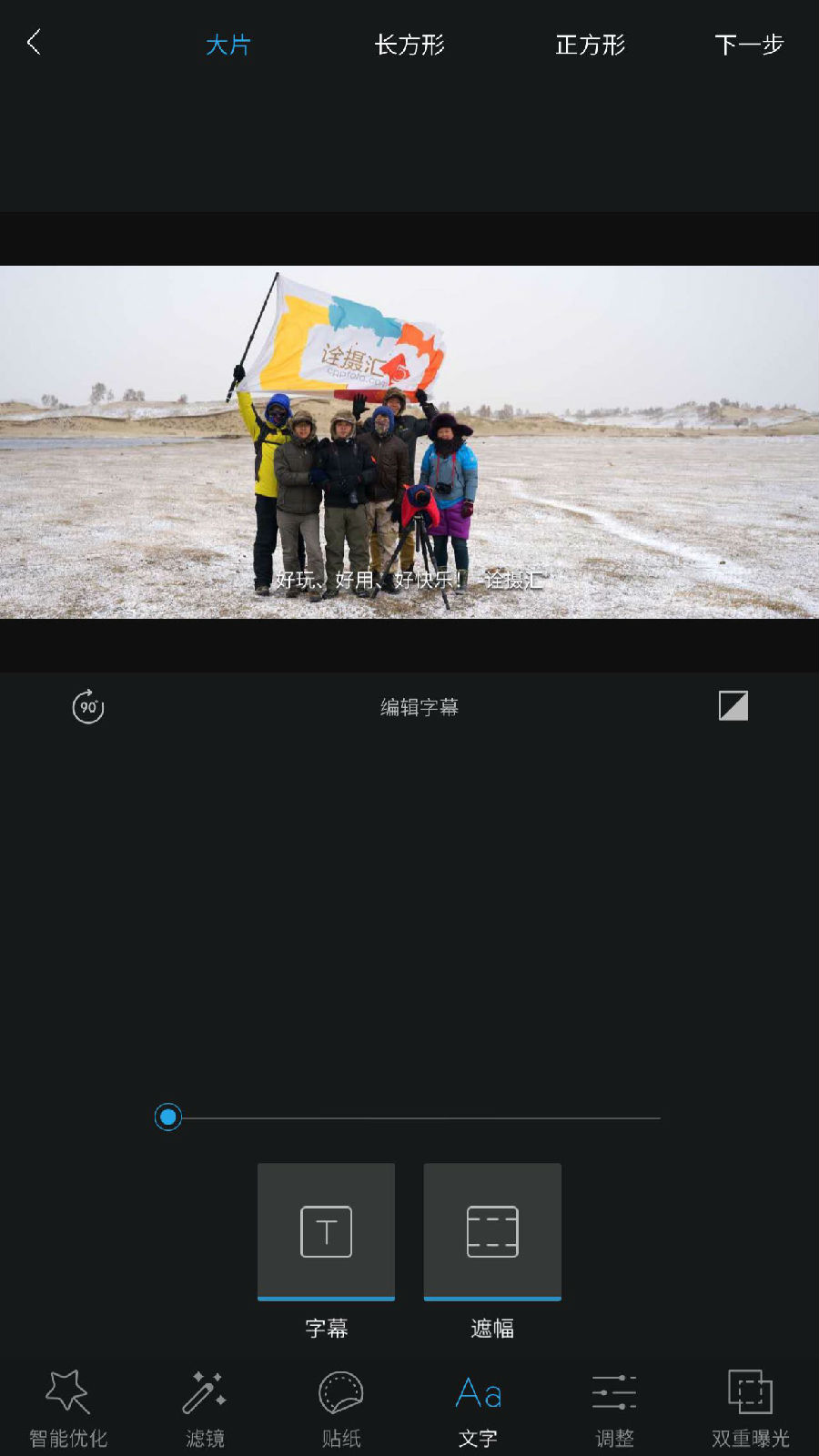Open the 贴纸 stickers tool
The width and height of the screenshot is (819, 1456).
(x=341, y=1408)
